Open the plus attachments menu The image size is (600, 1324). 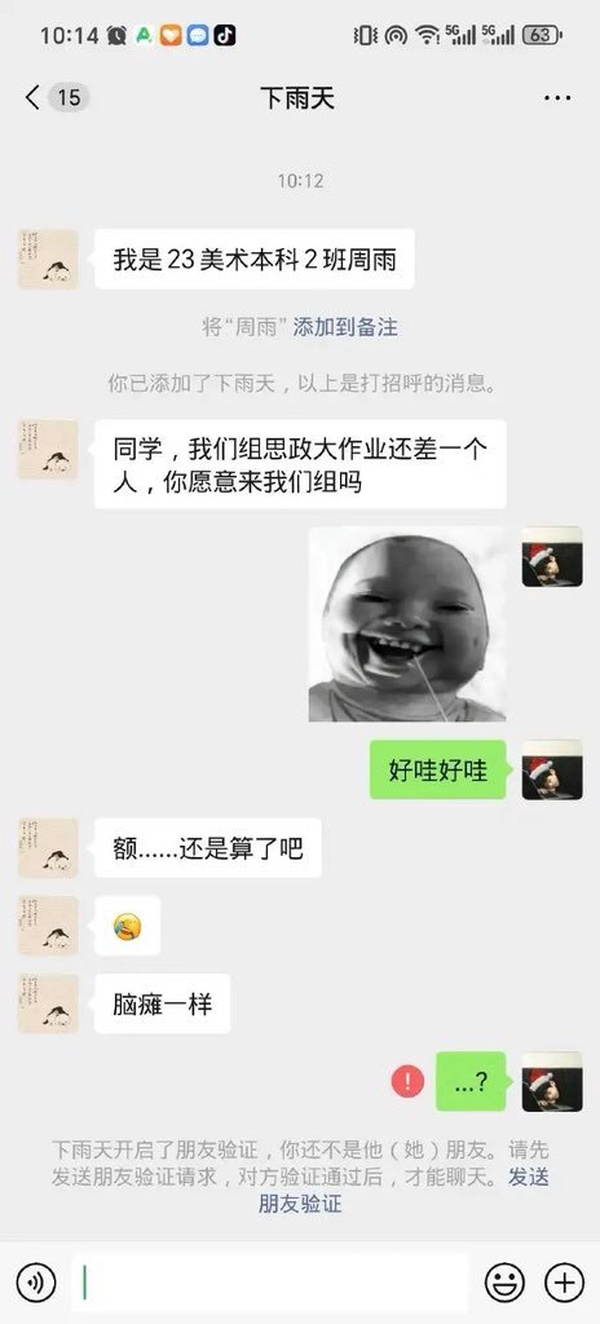(563, 1282)
